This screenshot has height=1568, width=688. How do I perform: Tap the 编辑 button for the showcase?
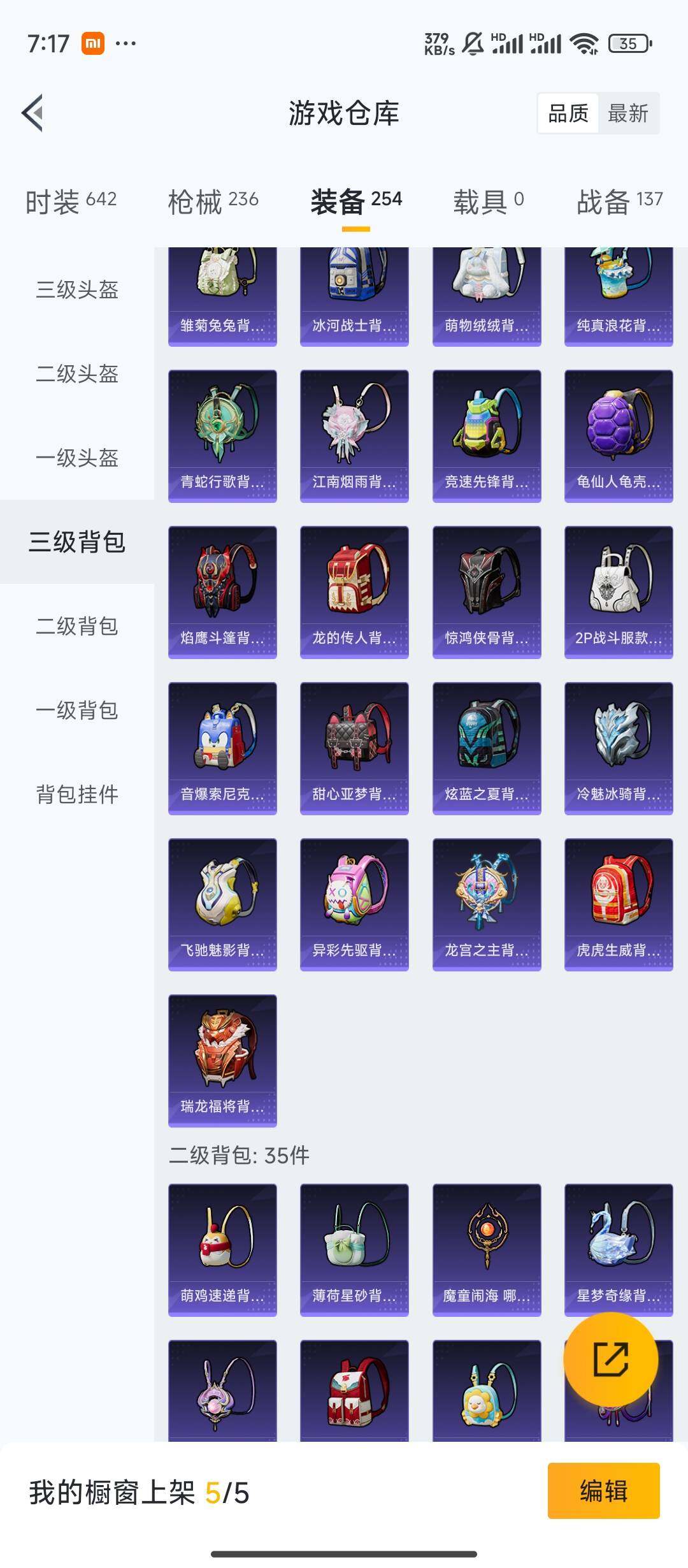pos(603,1491)
